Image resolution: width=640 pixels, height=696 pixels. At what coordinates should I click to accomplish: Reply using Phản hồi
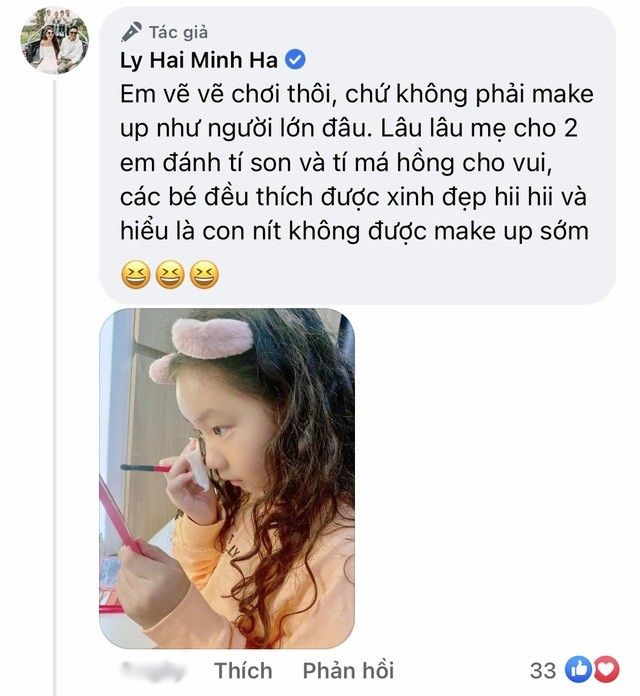click(348, 670)
